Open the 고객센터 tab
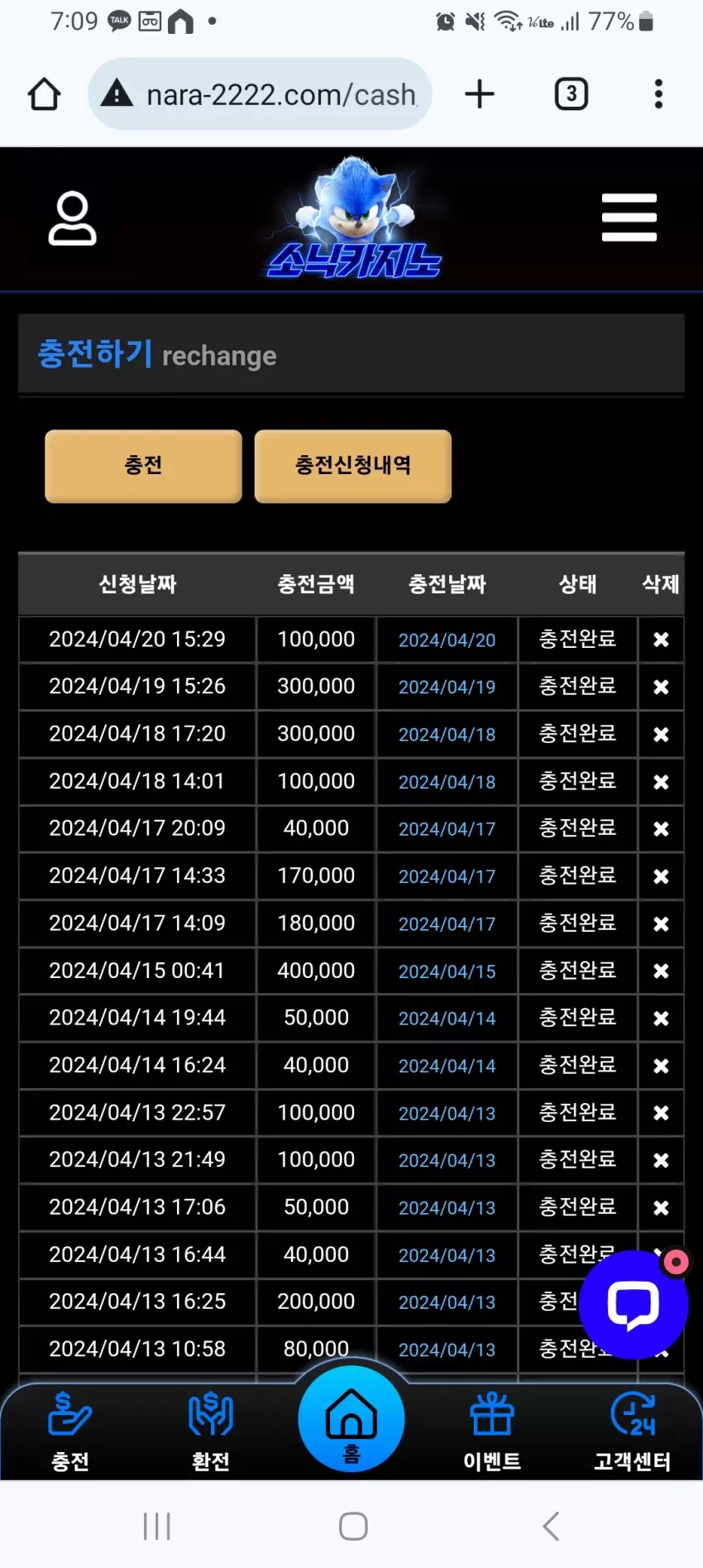This screenshot has width=703, height=1568. [x=633, y=1431]
